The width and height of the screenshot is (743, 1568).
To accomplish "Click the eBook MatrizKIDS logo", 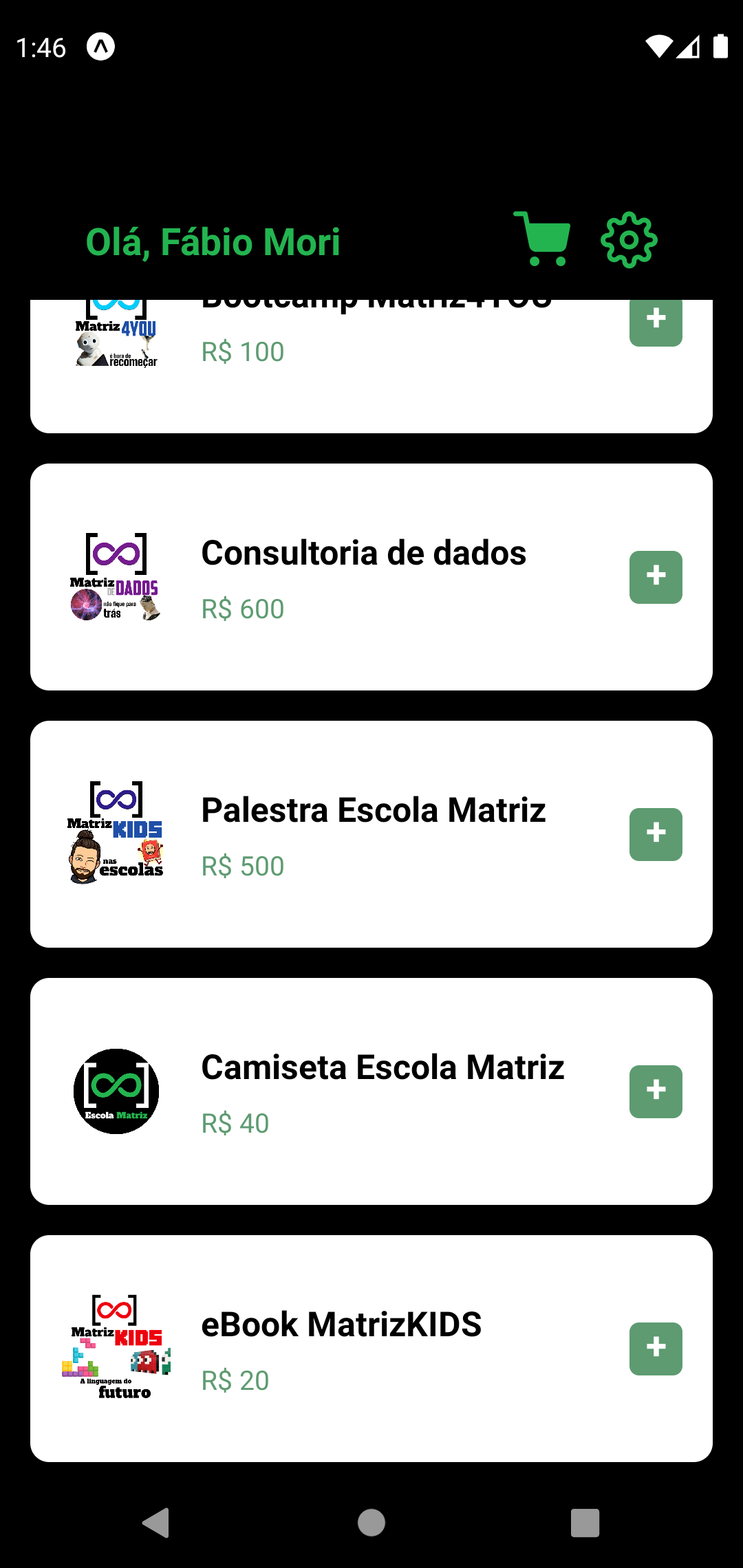I will pyautogui.click(x=116, y=1349).
